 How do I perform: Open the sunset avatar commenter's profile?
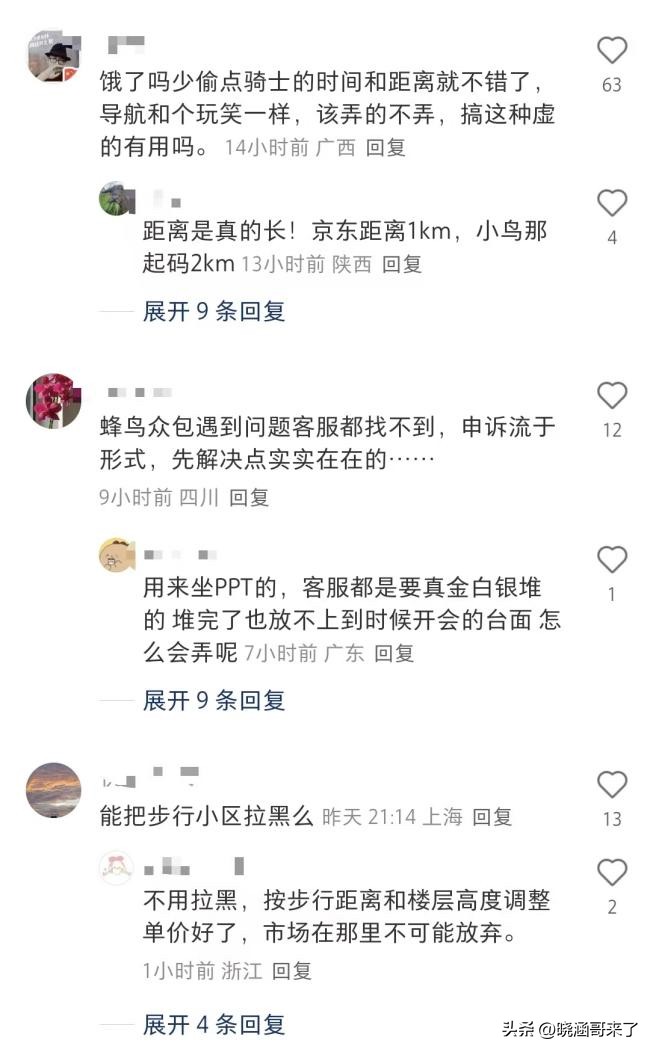(53, 790)
